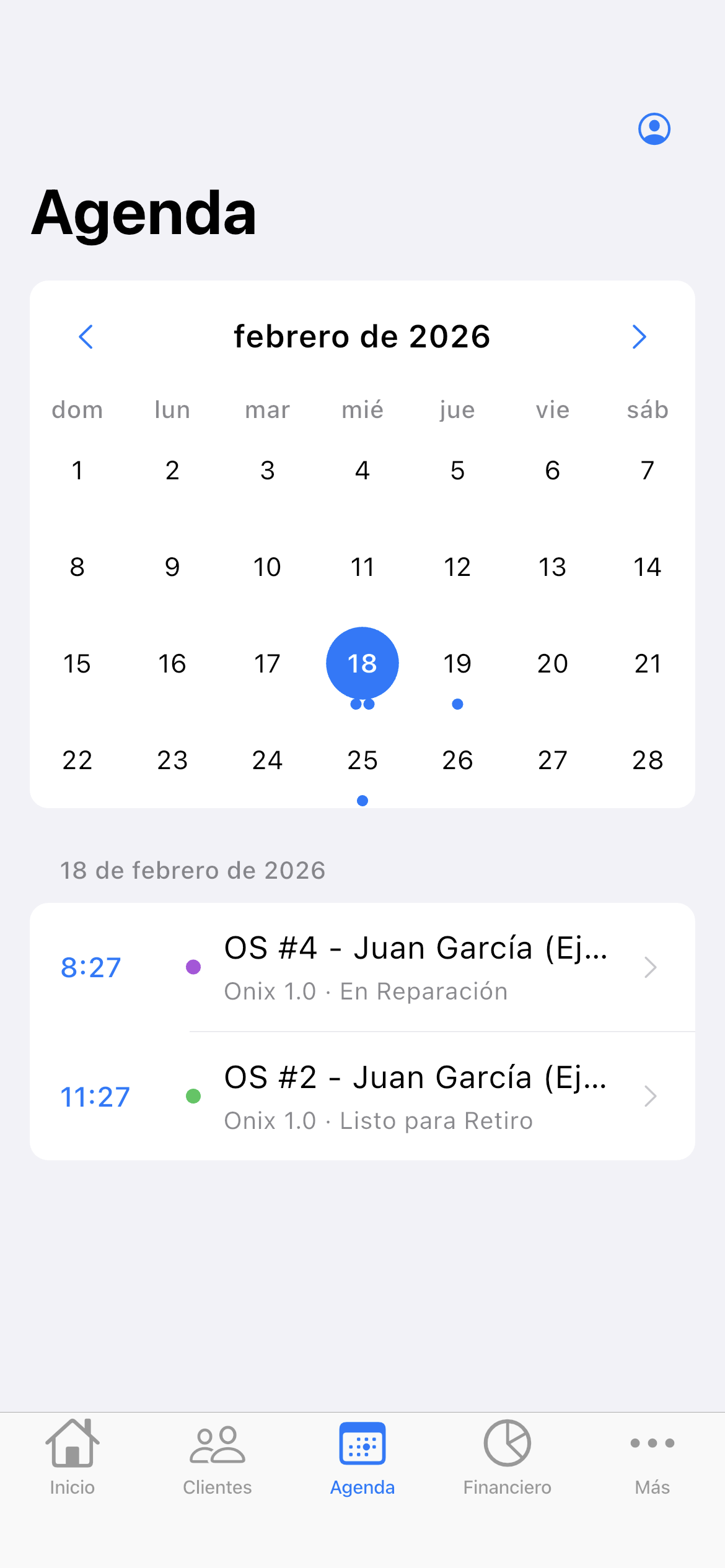The image size is (725, 1568).
Task: Open the user profile icon
Action: click(654, 128)
